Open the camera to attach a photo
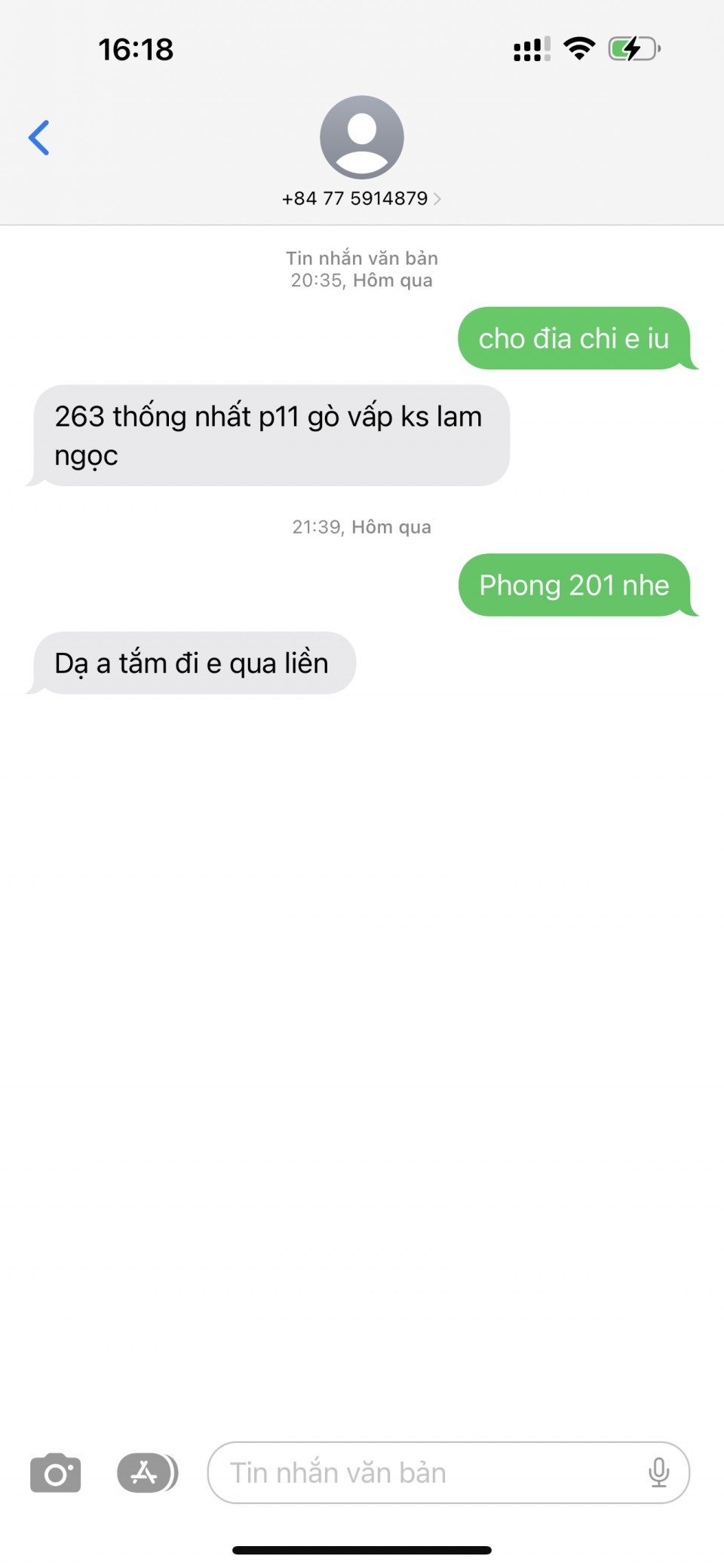 (x=55, y=1472)
